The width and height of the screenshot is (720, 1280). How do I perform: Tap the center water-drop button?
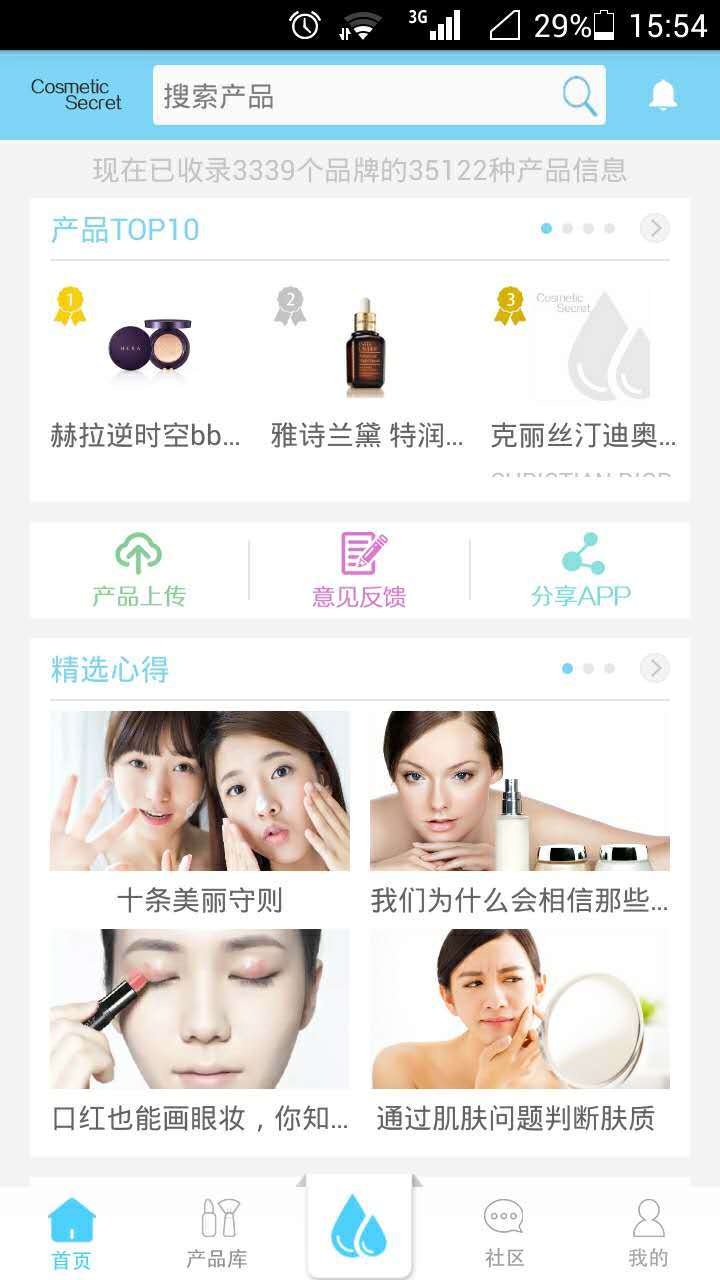coord(360,1226)
